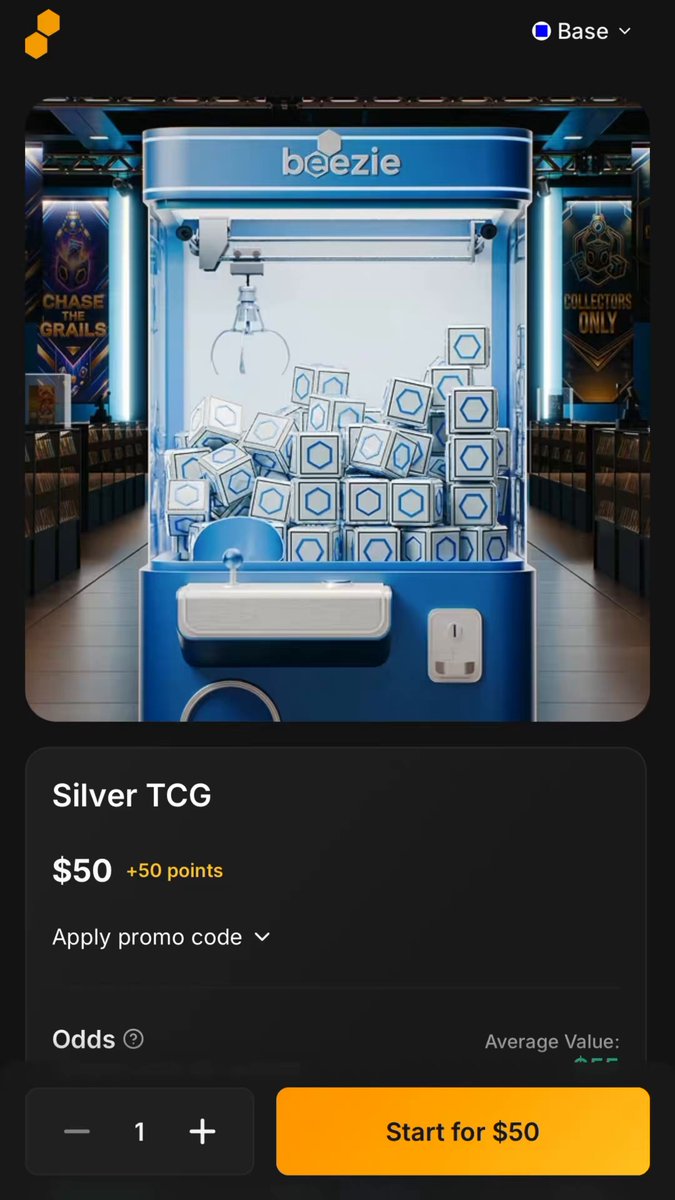Screen dimensions: 675x1200
Task: Decrease quantity with the minus button
Action: coord(77,1131)
